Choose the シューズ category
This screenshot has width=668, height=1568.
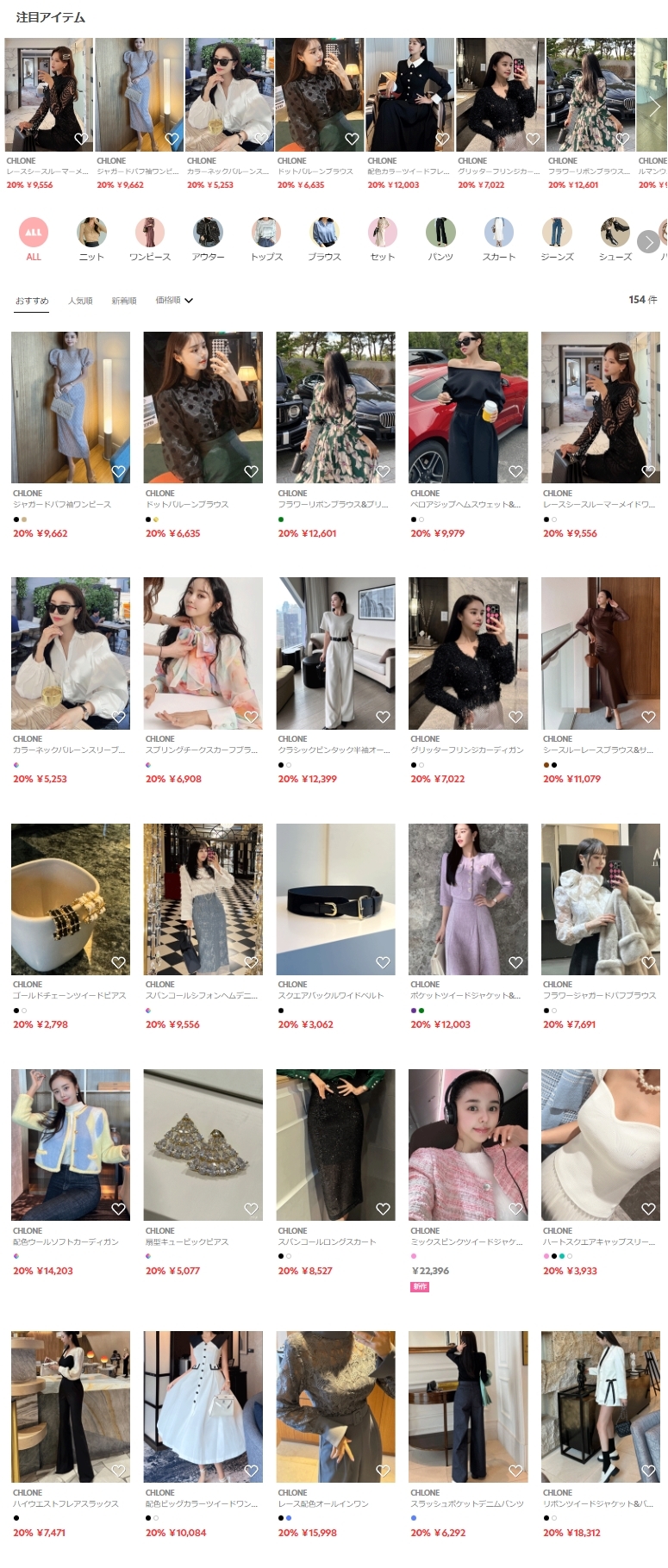[615, 233]
